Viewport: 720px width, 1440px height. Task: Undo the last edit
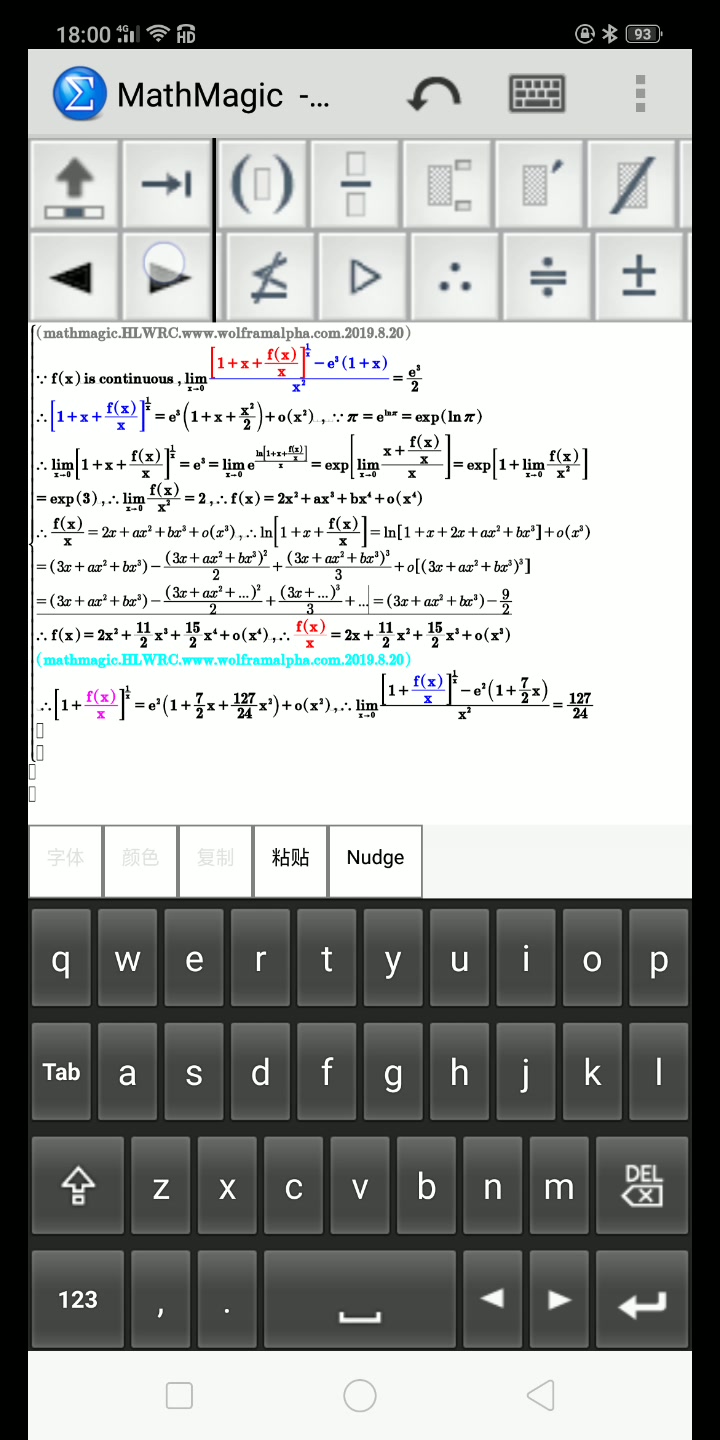point(434,94)
